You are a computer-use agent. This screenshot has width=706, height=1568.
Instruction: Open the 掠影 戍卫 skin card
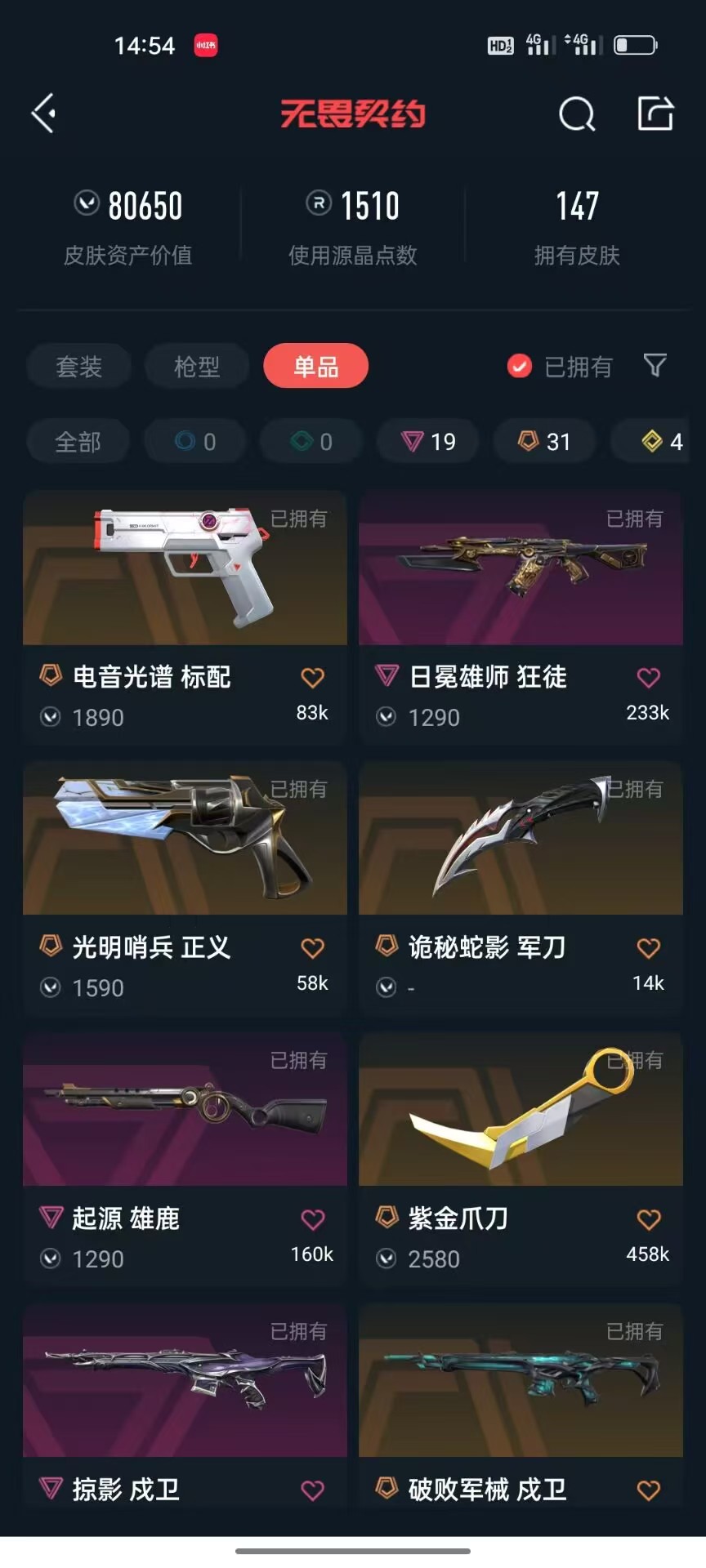[x=185, y=1406]
